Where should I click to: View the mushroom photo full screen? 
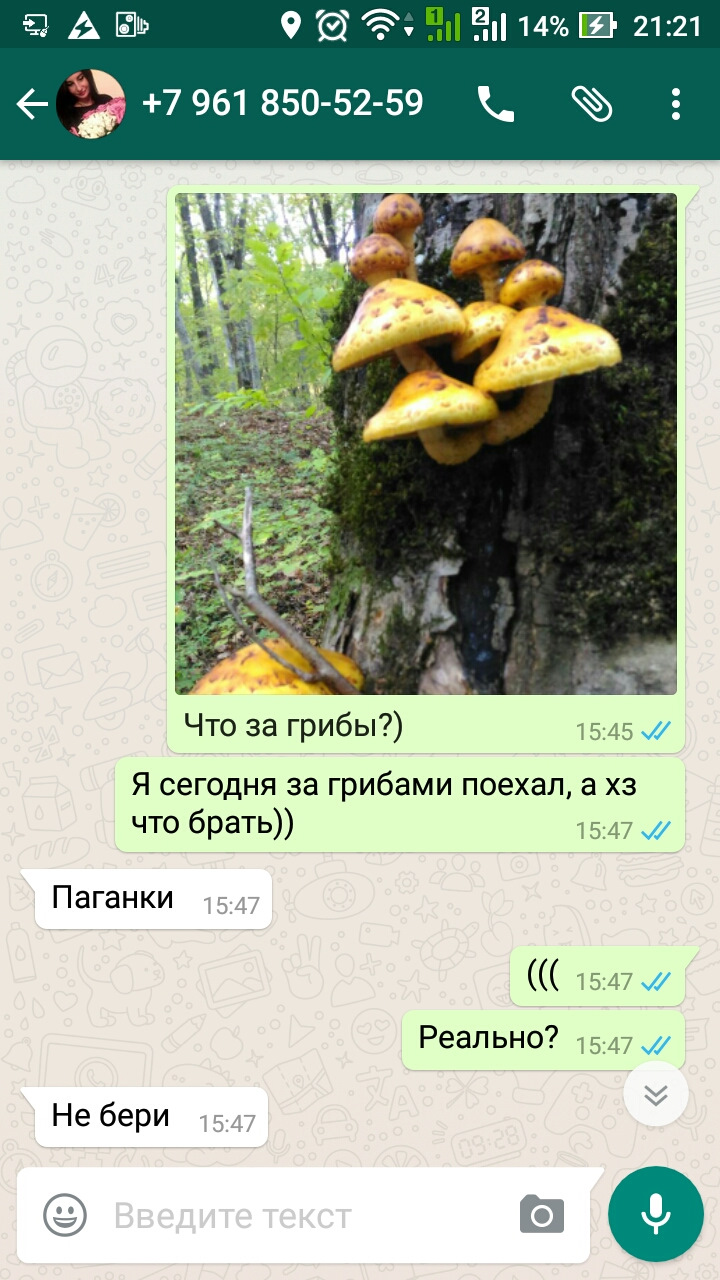pyautogui.click(x=426, y=444)
